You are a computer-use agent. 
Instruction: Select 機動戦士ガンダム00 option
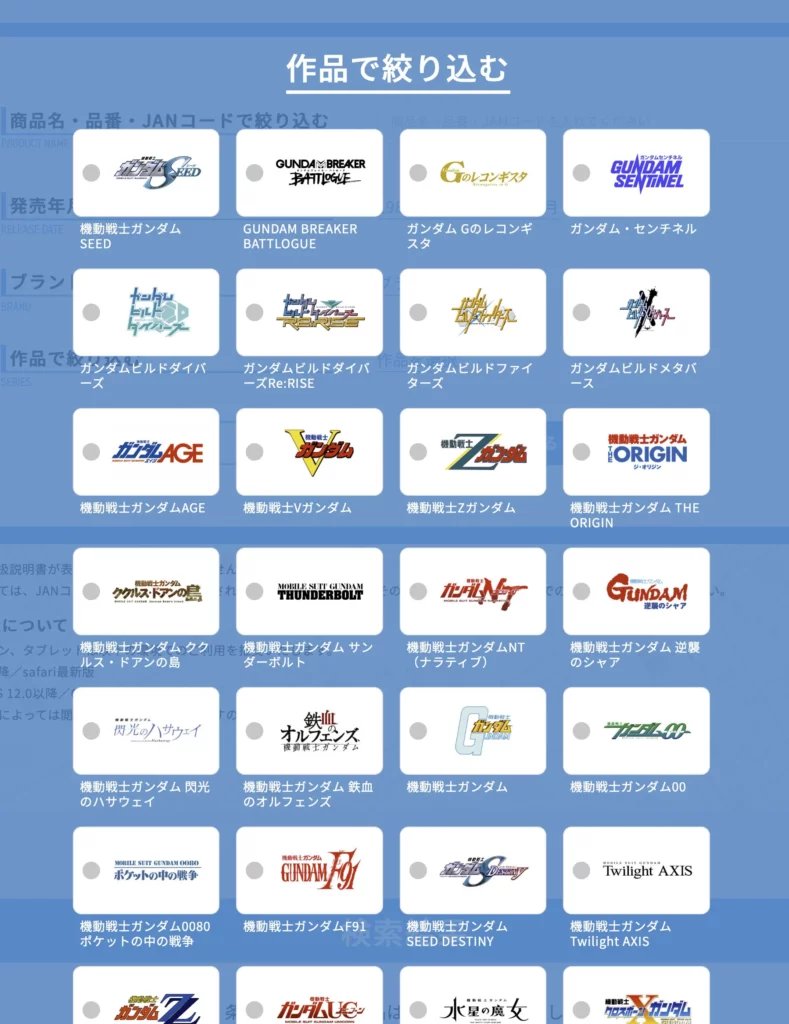point(581,731)
